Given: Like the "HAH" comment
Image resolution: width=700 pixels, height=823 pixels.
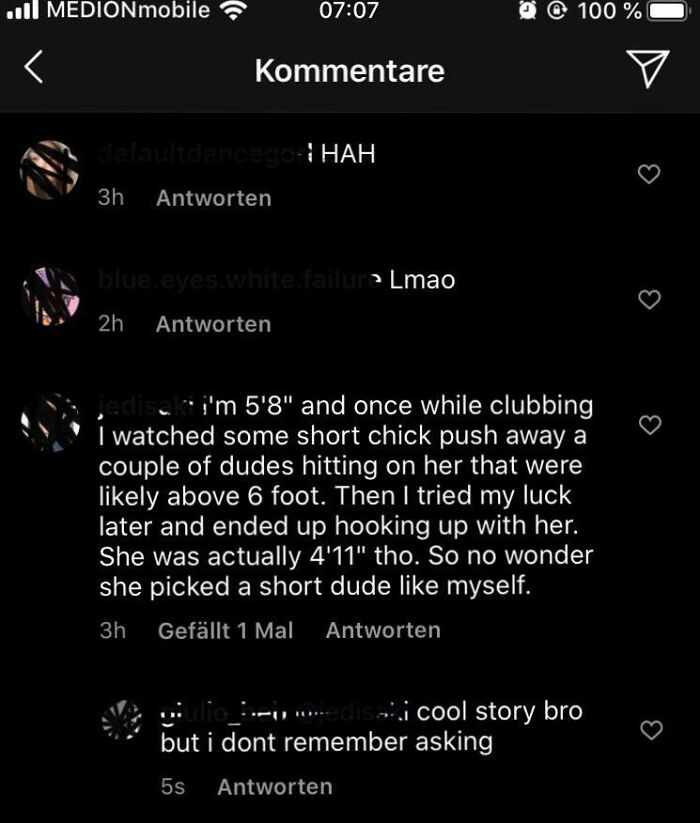Looking at the screenshot, I should coord(649,174).
